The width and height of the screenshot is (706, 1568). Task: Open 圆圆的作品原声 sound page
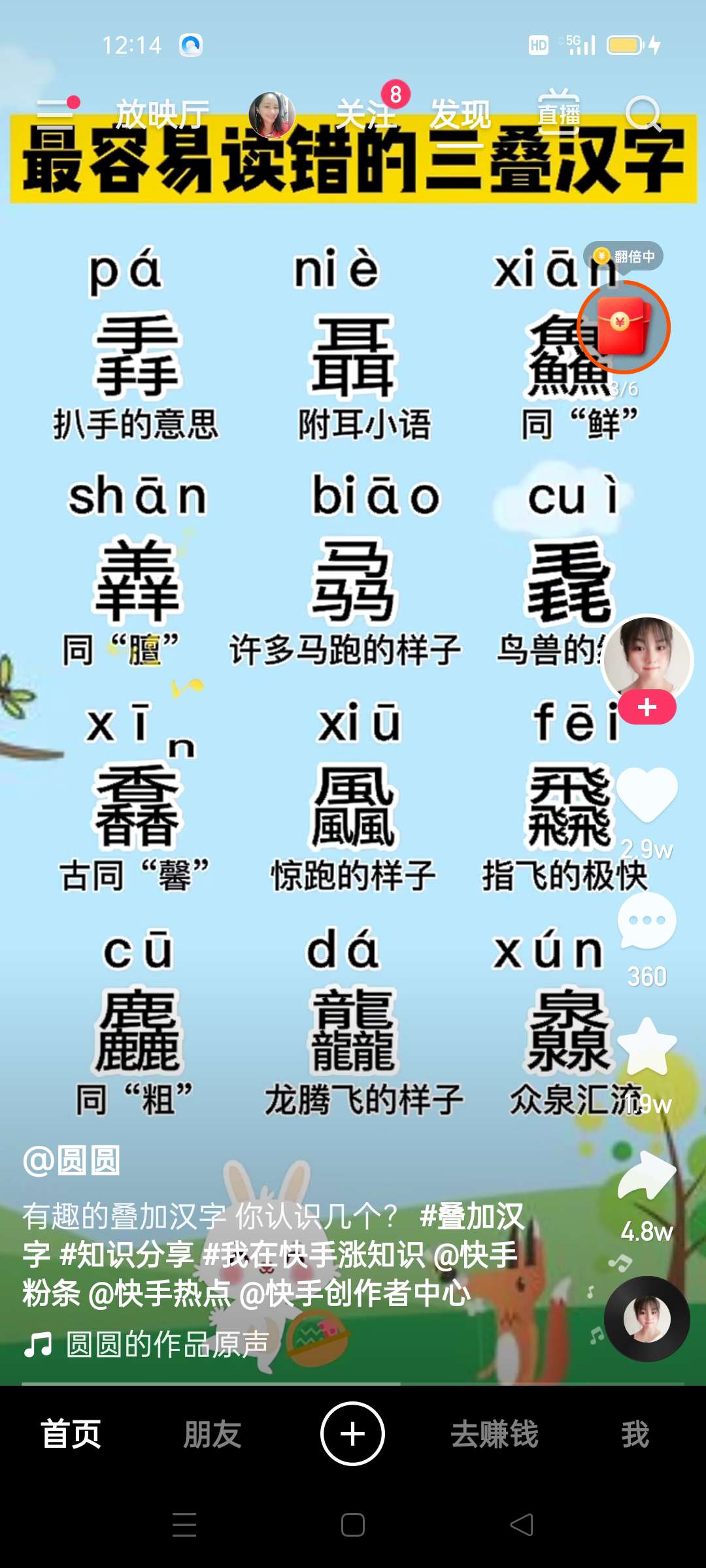167,1345
